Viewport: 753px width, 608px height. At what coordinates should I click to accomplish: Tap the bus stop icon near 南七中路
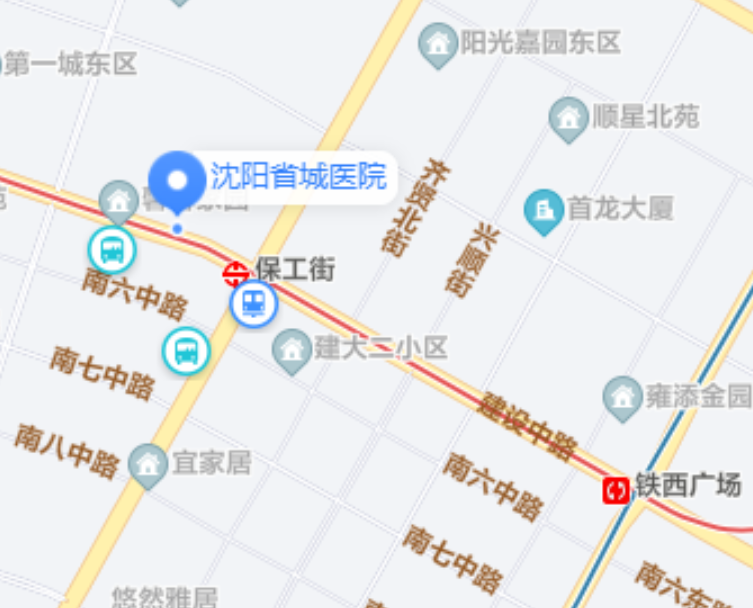point(186,351)
